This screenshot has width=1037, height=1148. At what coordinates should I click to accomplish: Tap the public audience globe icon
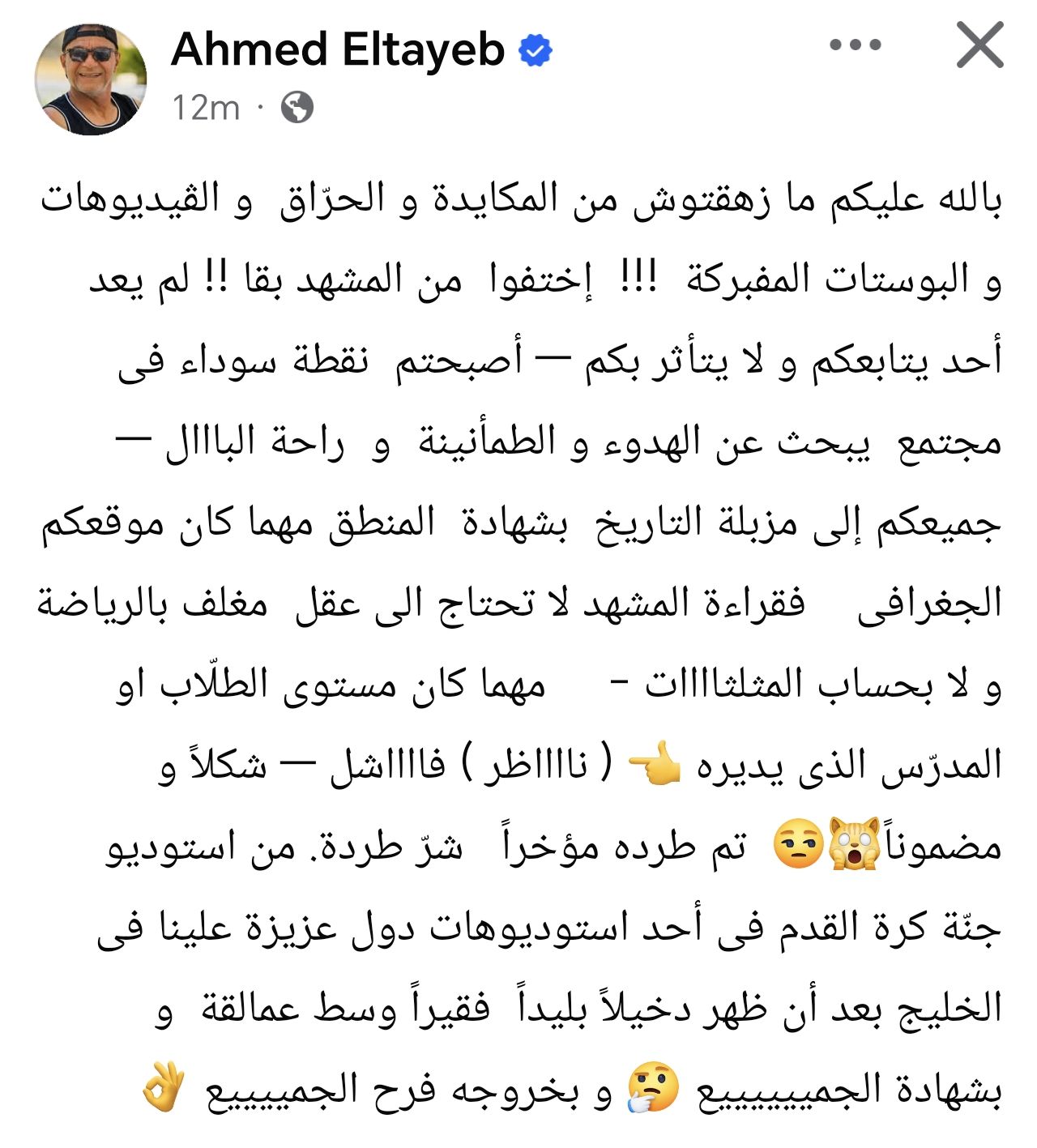click(x=297, y=108)
